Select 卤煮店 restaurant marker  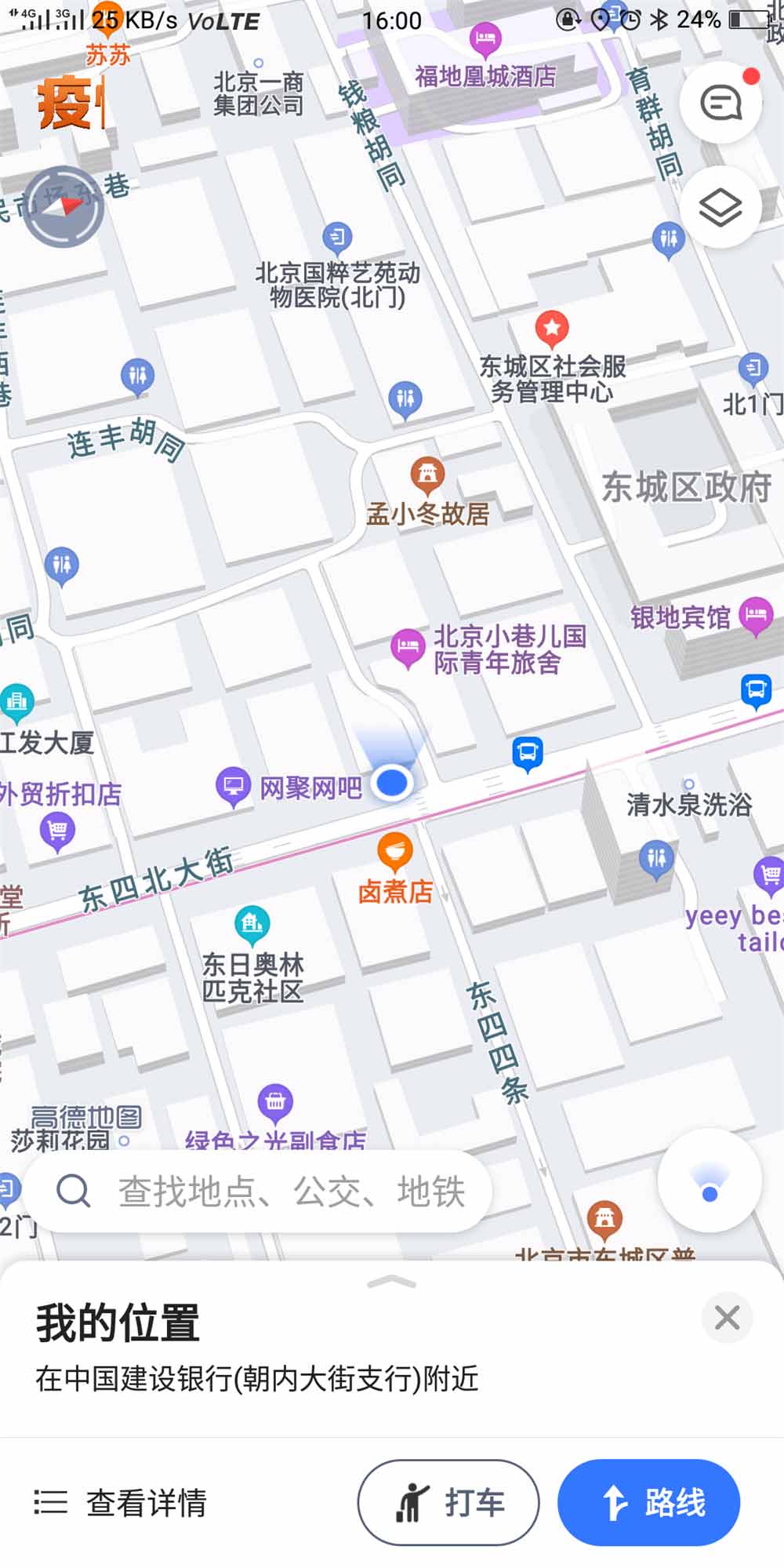[x=395, y=851]
